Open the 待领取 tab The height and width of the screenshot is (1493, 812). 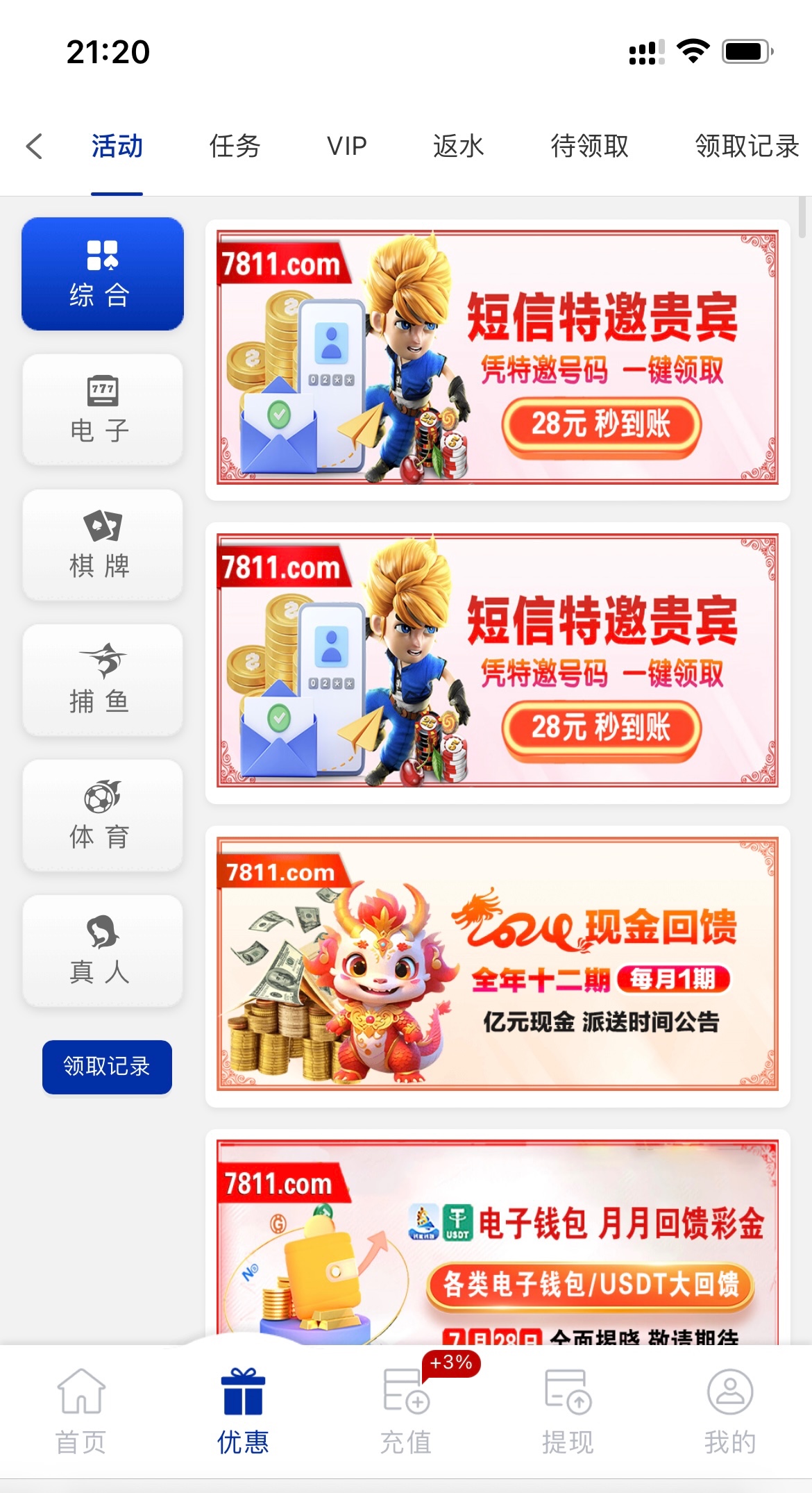(x=589, y=147)
